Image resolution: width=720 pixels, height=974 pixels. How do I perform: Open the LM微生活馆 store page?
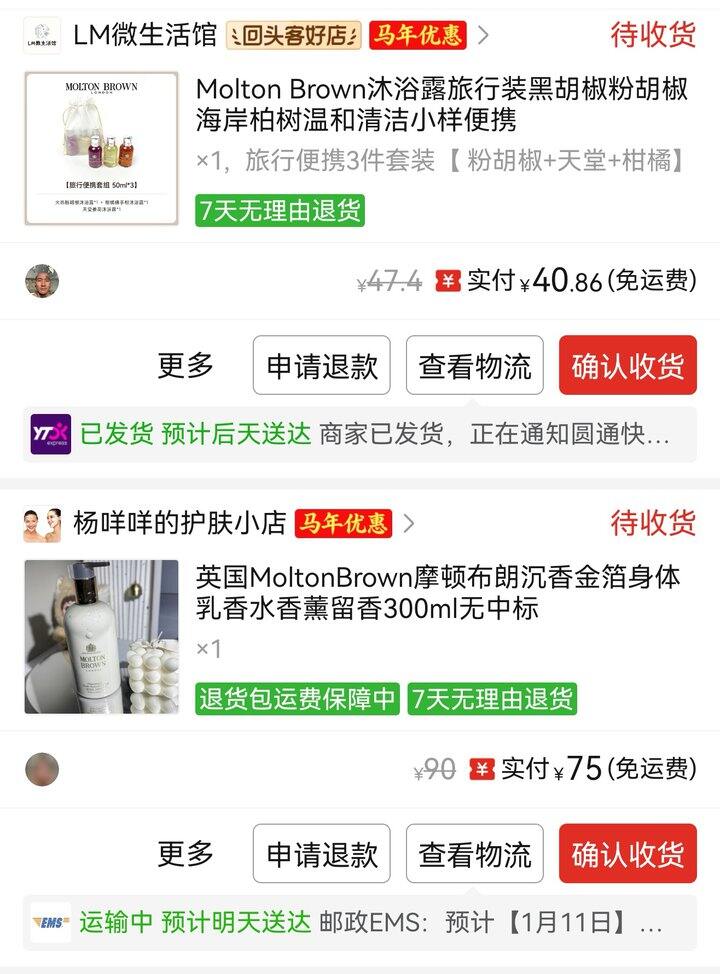pyautogui.click(x=144, y=35)
